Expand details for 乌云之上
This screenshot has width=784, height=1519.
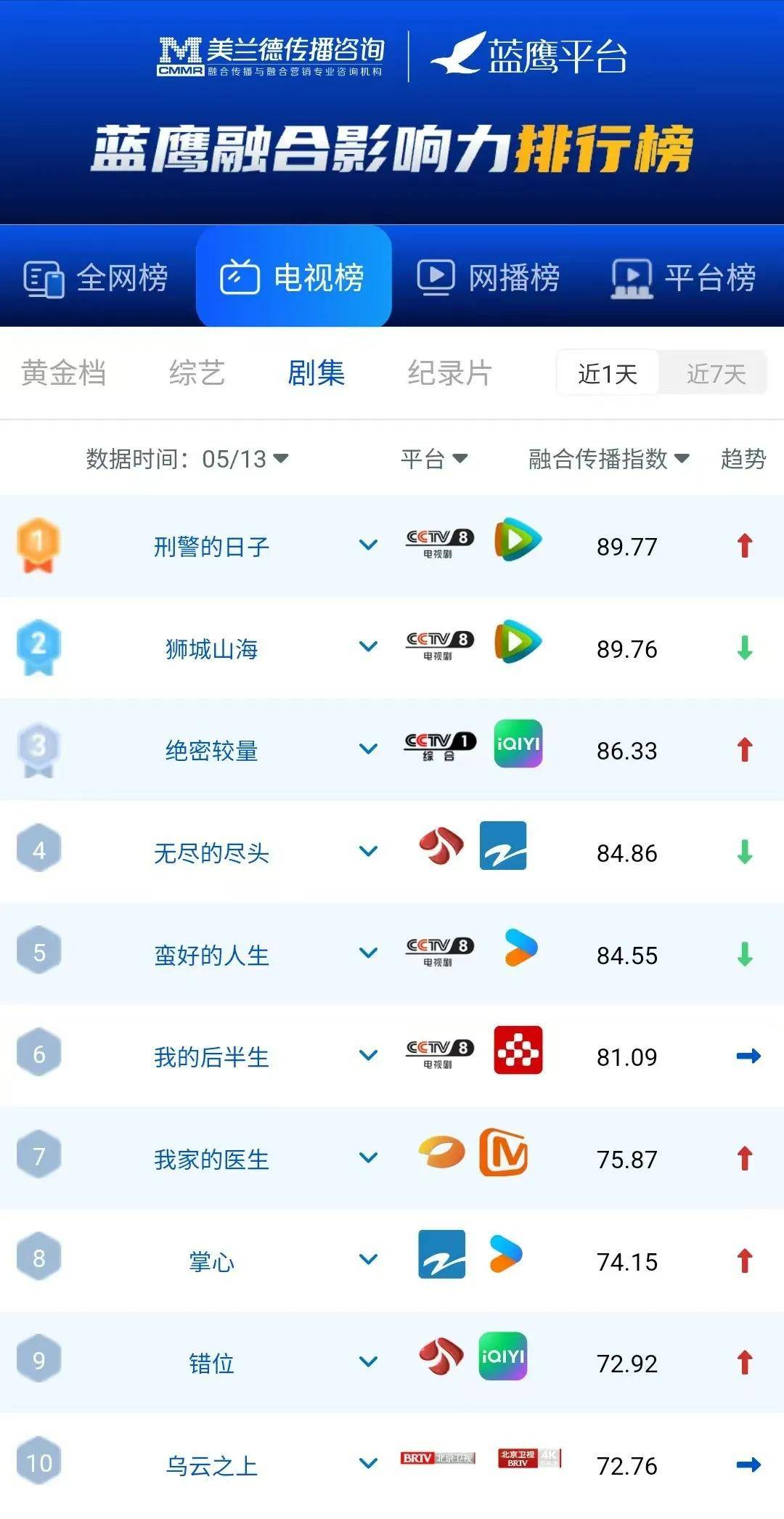point(369,1464)
